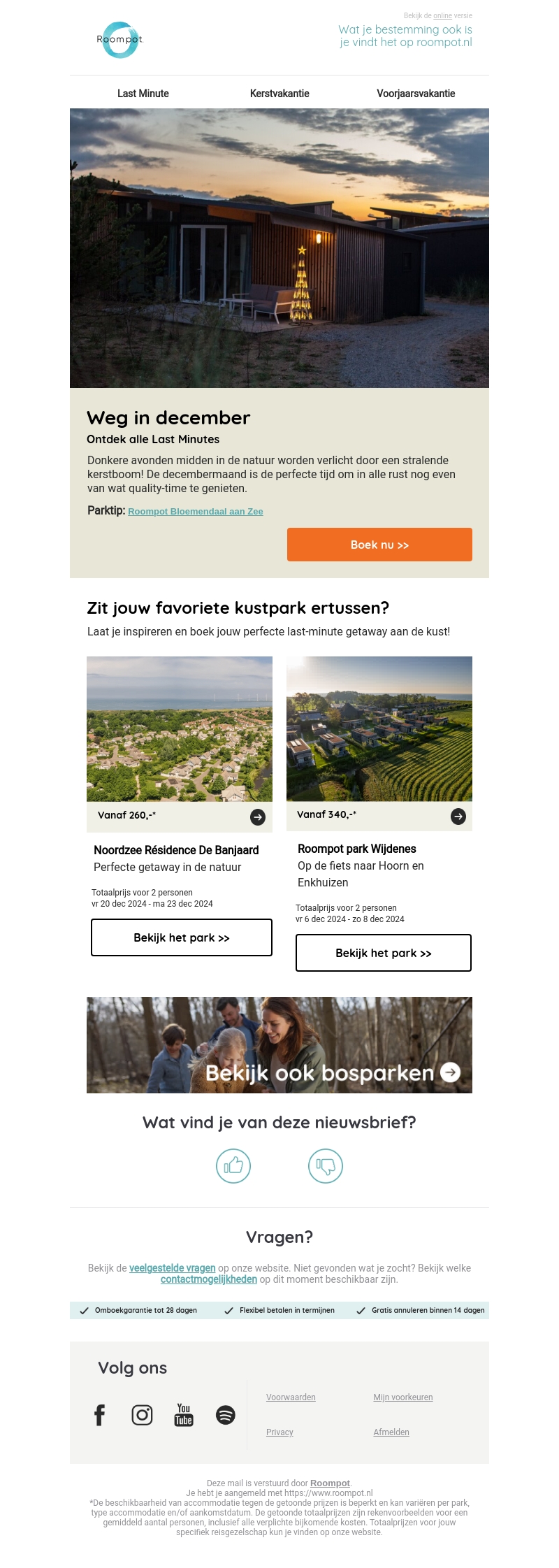Image resolution: width=559 pixels, height=1568 pixels.
Task: Open Mijn voorkeuren link
Action: 402,1397
